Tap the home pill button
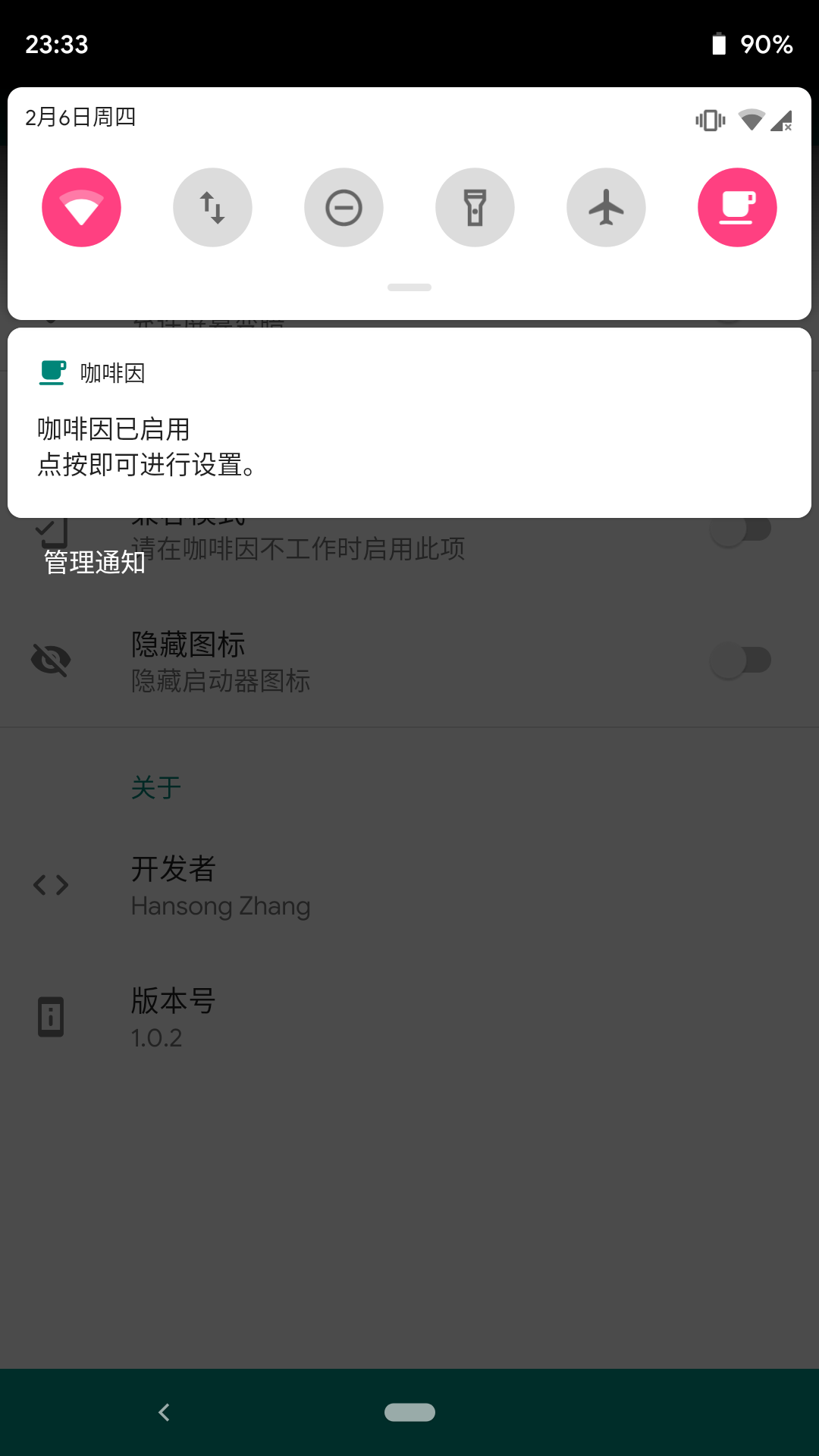The height and width of the screenshot is (1456, 819). 409,1412
